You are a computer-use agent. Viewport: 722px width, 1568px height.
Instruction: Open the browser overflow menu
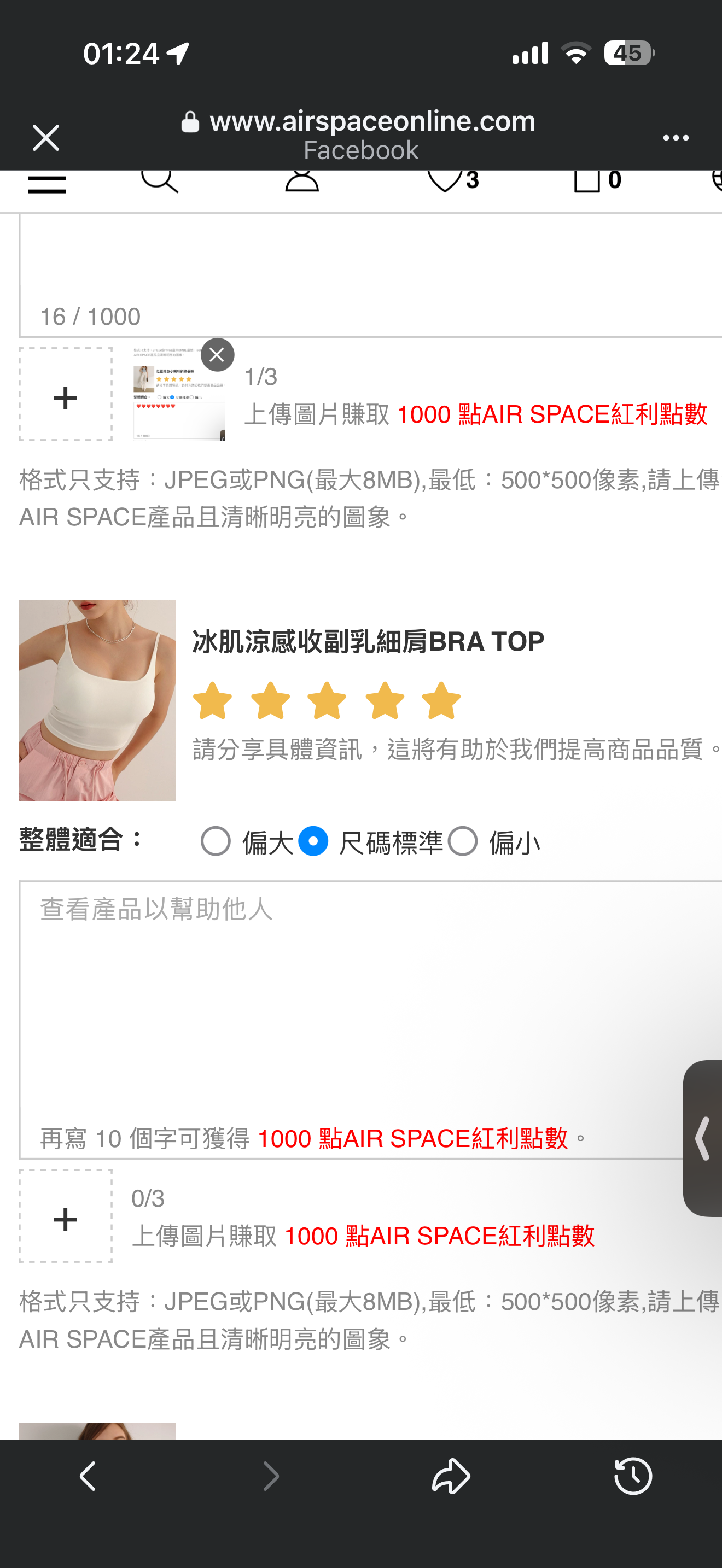[676, 138]
